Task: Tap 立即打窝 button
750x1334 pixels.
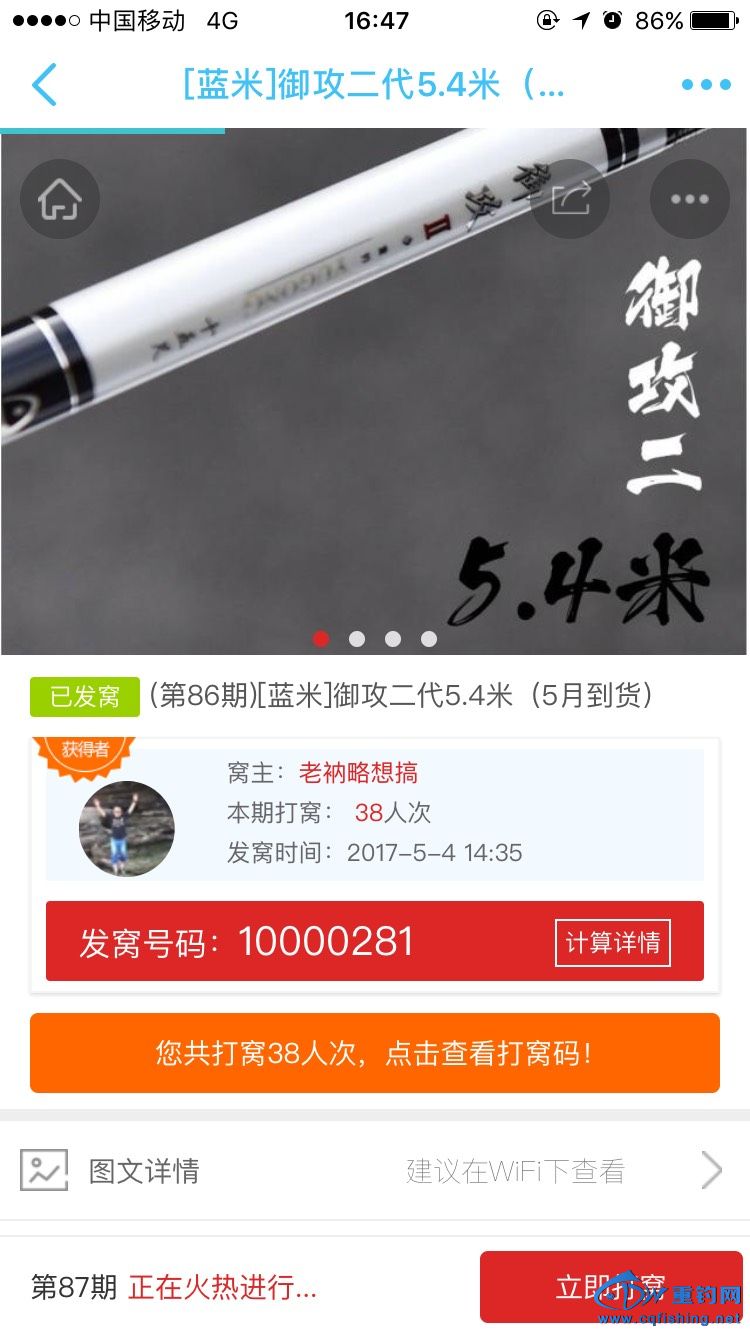Action: pyautogui.click(x=610, y=1286)
